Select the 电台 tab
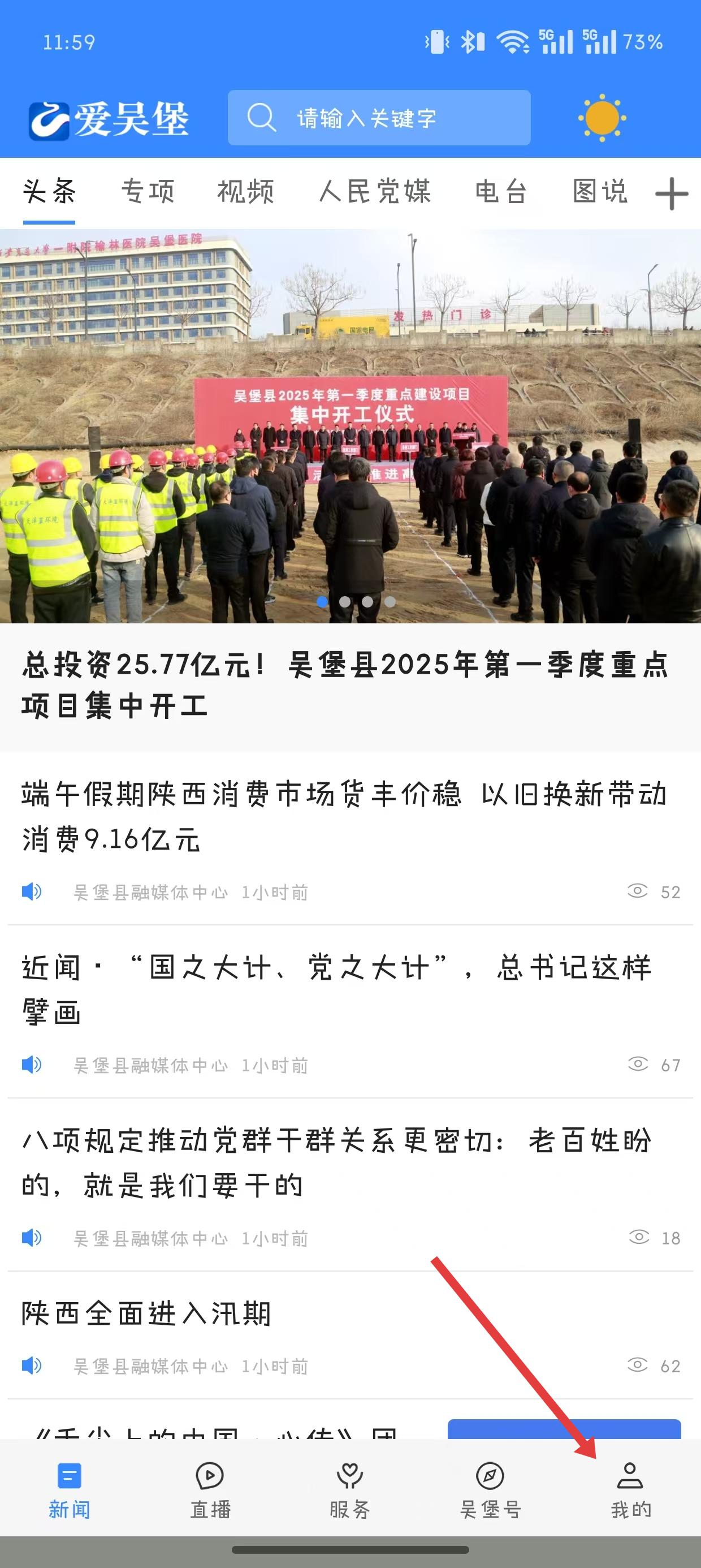Image resolution: width=701 pixels, height=1568 pixels. (501, 192)
